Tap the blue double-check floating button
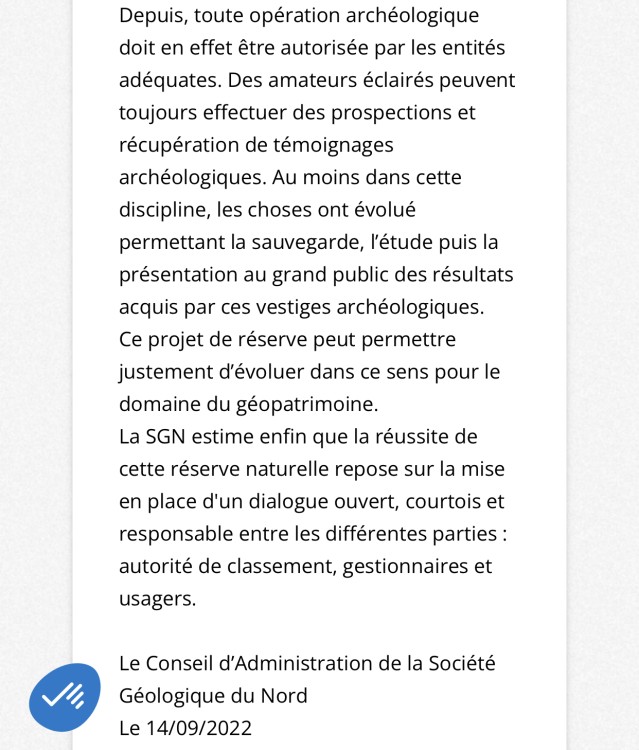This screenshot has width=639, height=750. [65, 697]
